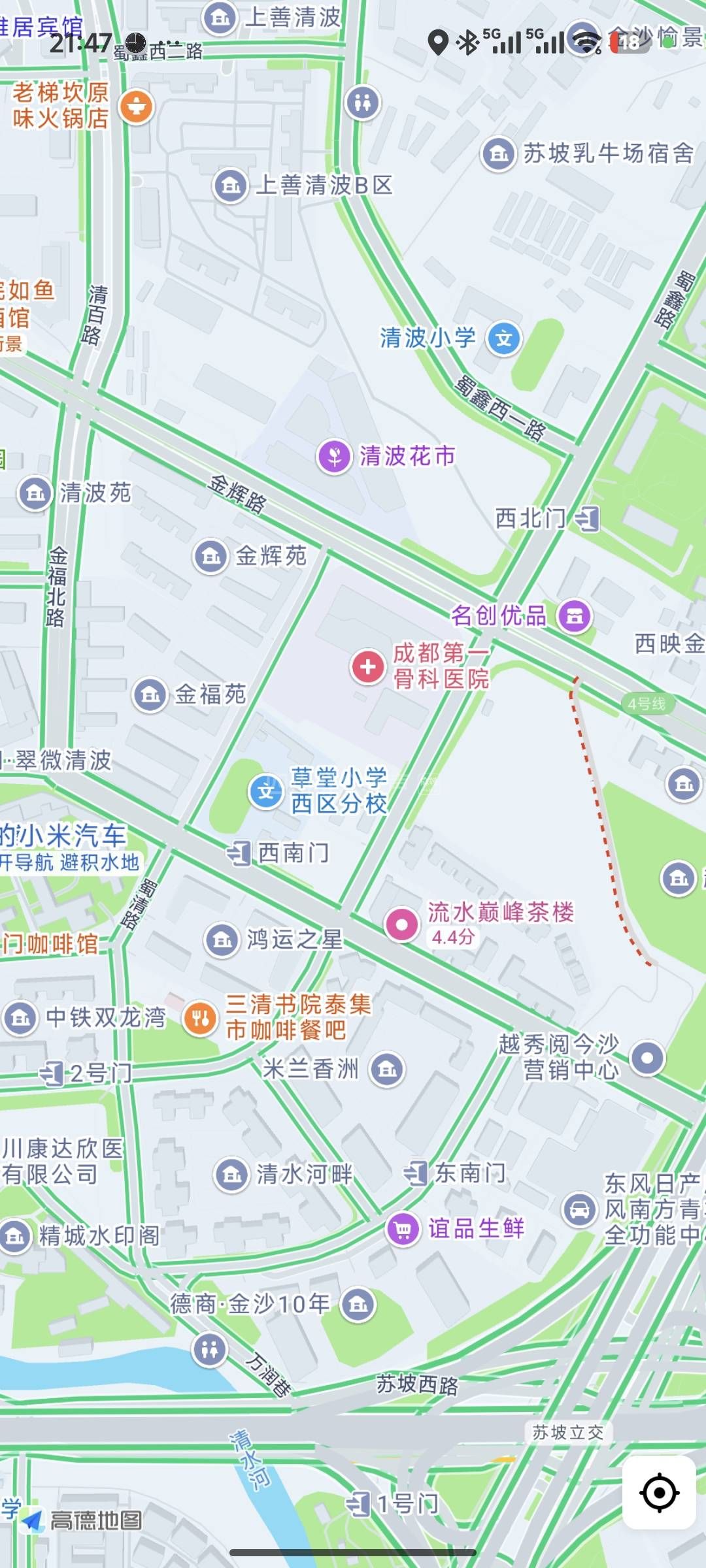Select the 越秀阅今沙营销中心 marker
Image resolution: width=706 pixels, height=1568 pixels.
[648, 1058]
